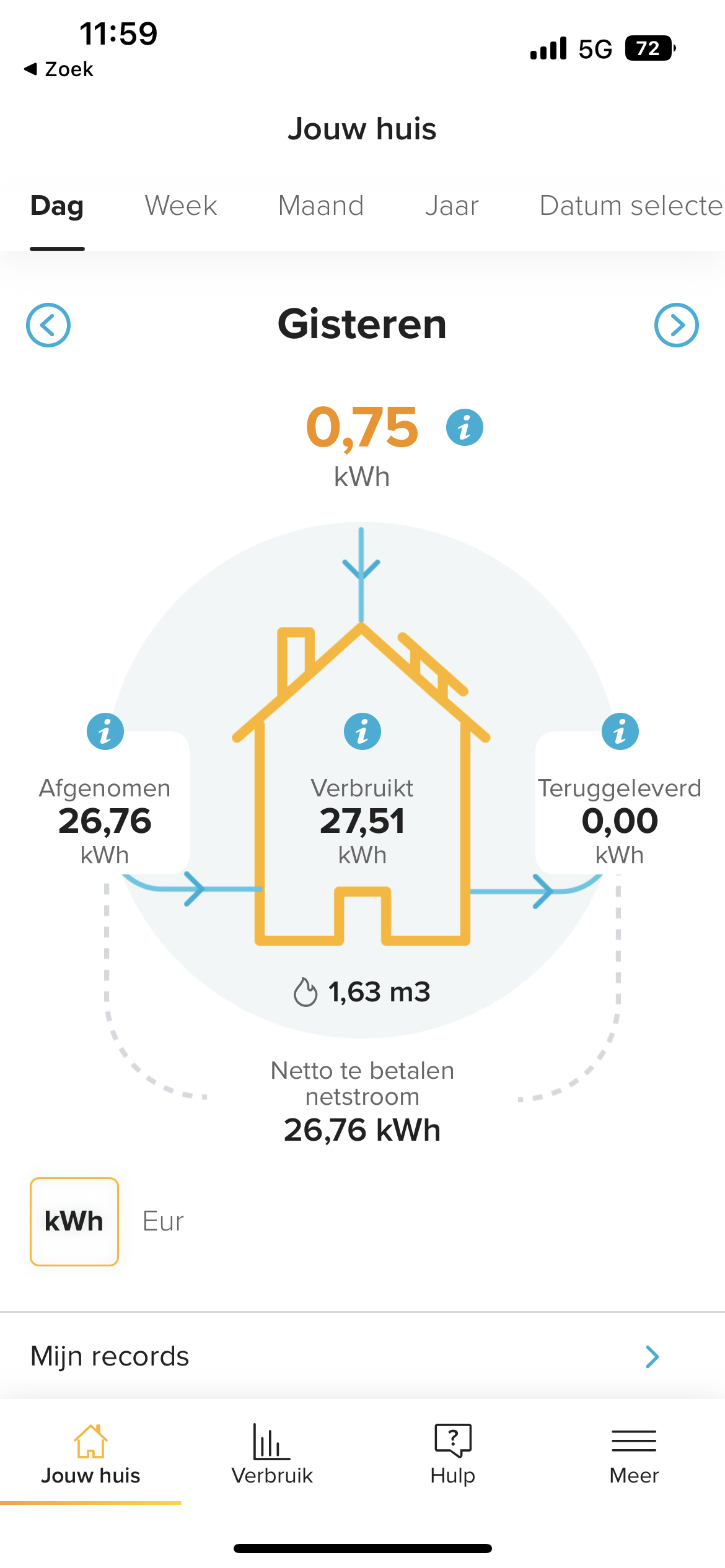This screenshot has height=1568, width=725.
Task: Select the Dag tab
Action: (57, 206)
